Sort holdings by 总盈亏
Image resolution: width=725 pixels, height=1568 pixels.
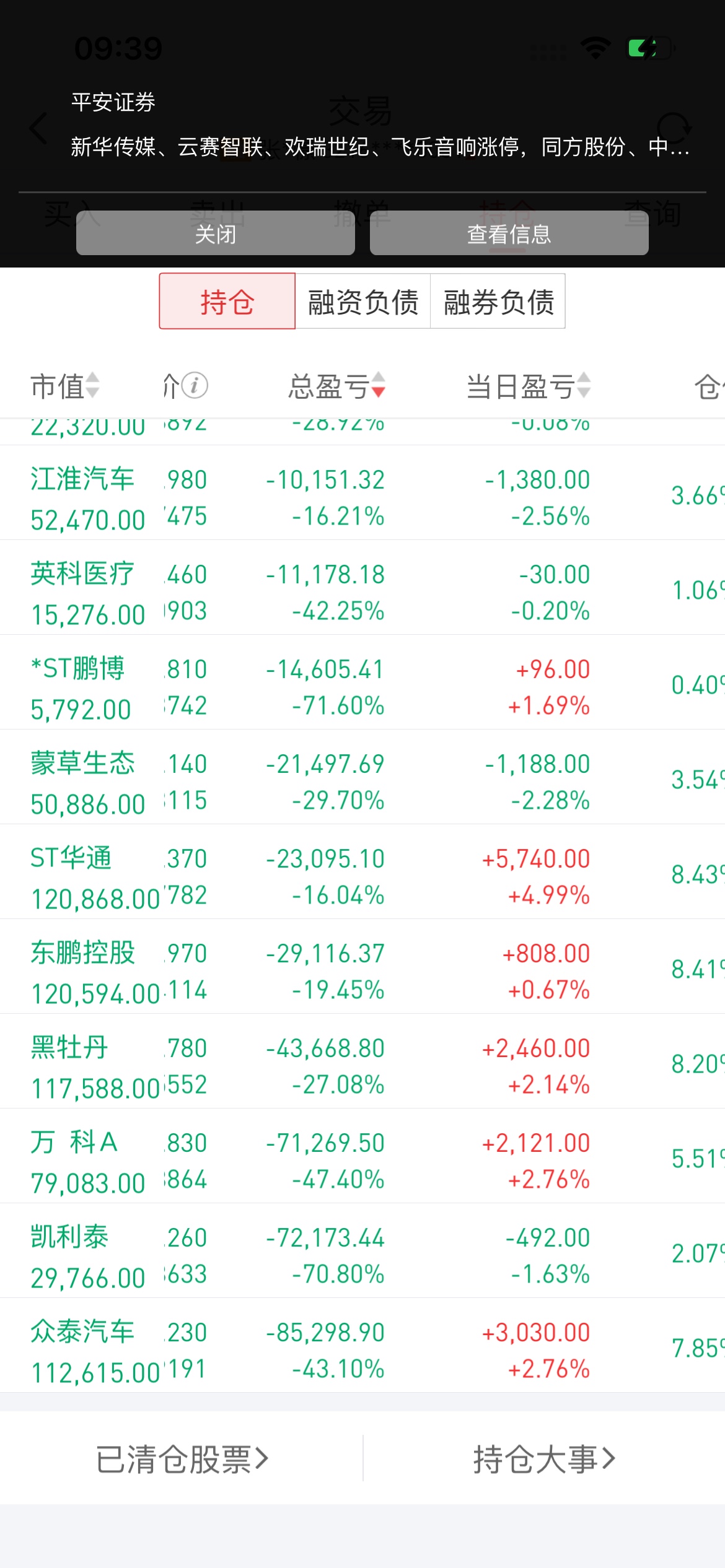[x=337, y=386]
